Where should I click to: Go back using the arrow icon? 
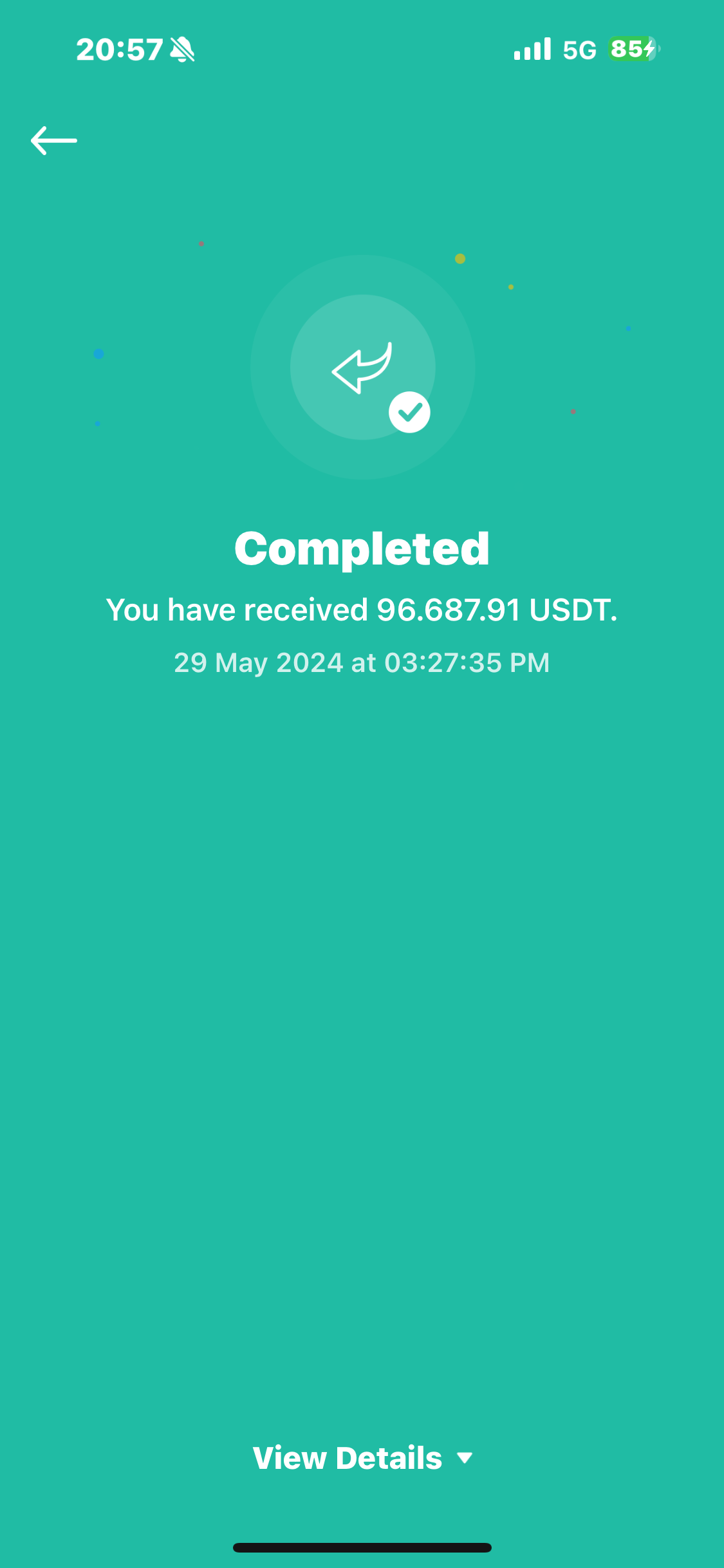pos(54,140)
